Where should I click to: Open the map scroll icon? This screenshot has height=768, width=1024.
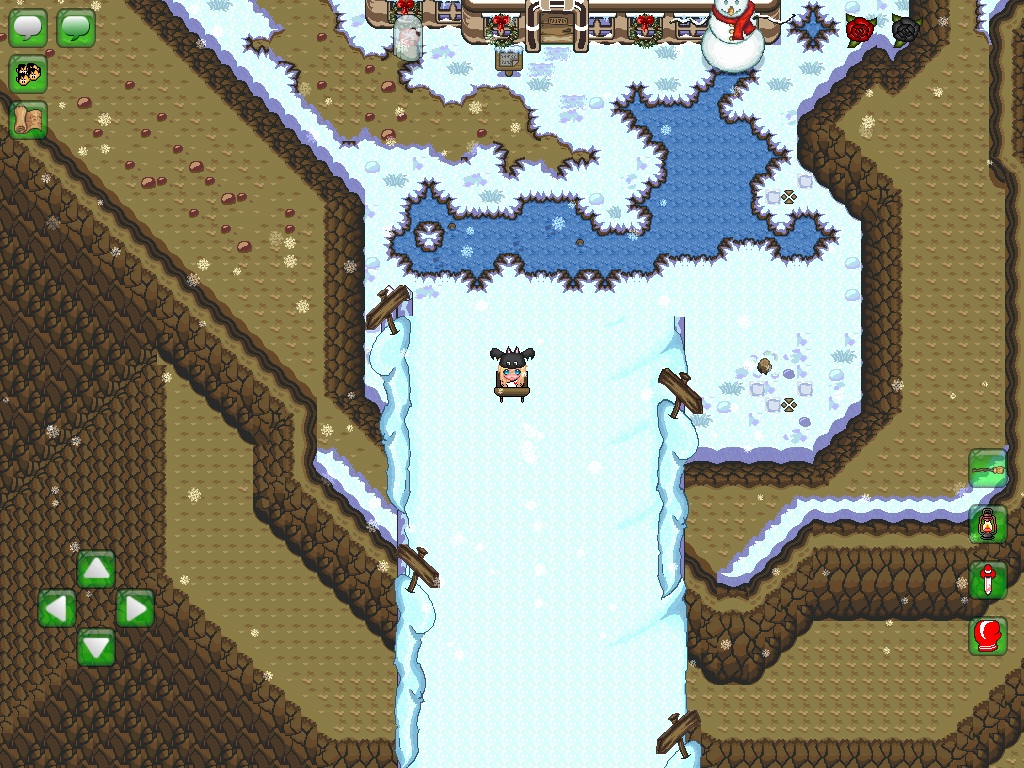[x=29, y=120]
